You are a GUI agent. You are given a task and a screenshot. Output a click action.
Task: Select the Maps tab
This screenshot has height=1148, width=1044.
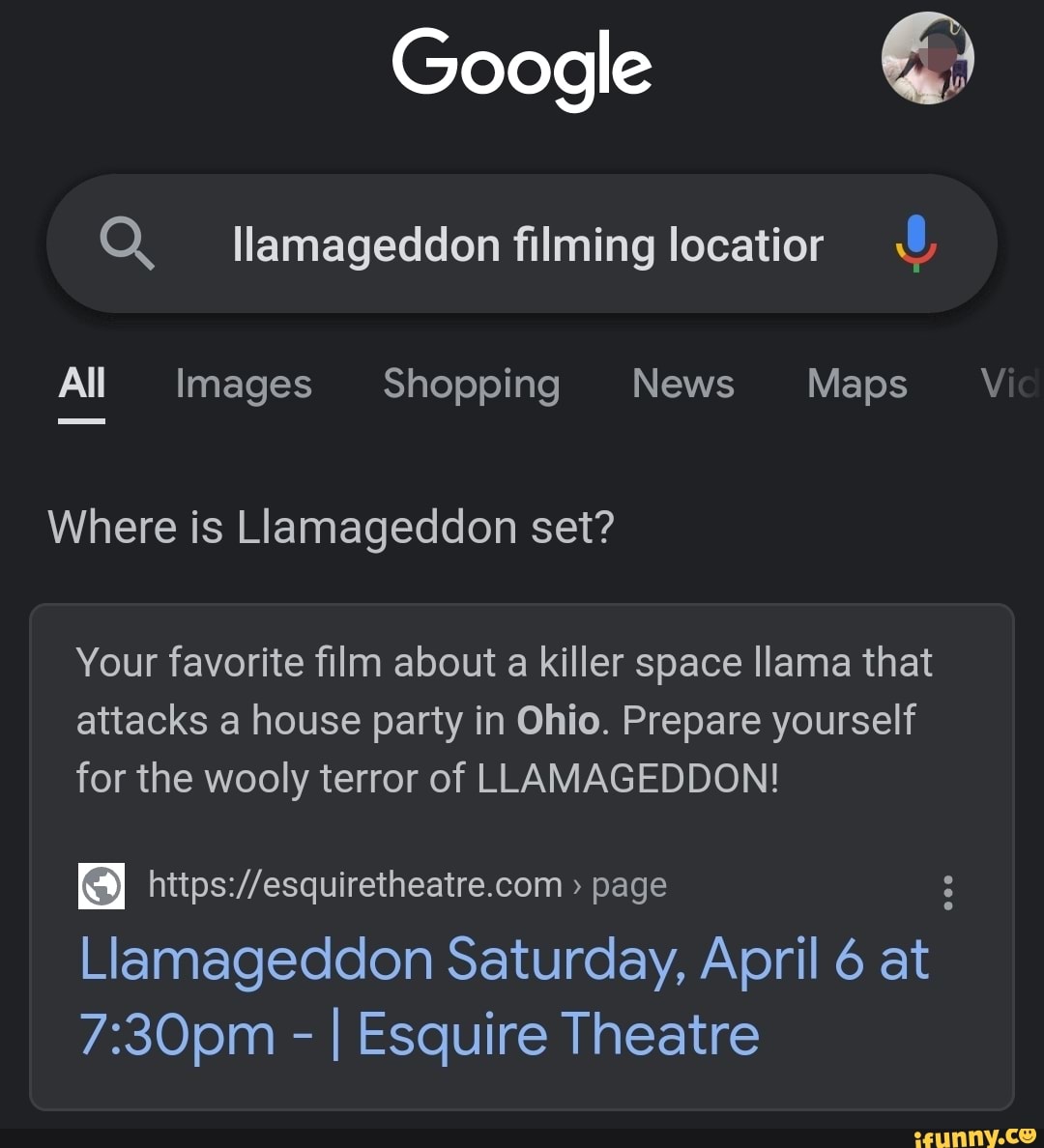coord(855,385)
